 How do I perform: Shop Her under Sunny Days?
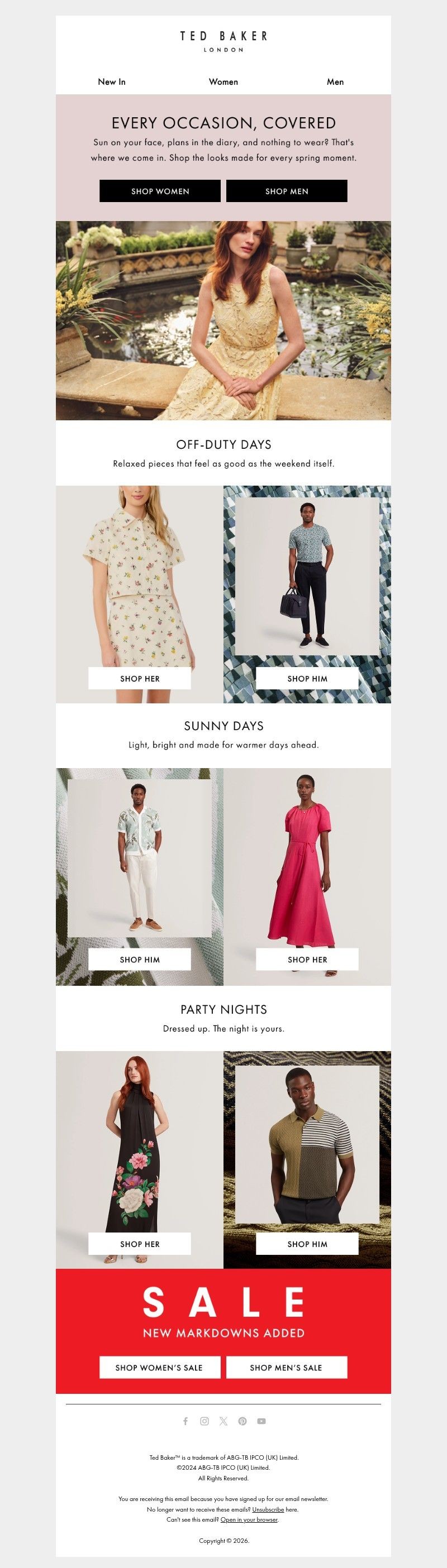[307, 960]
